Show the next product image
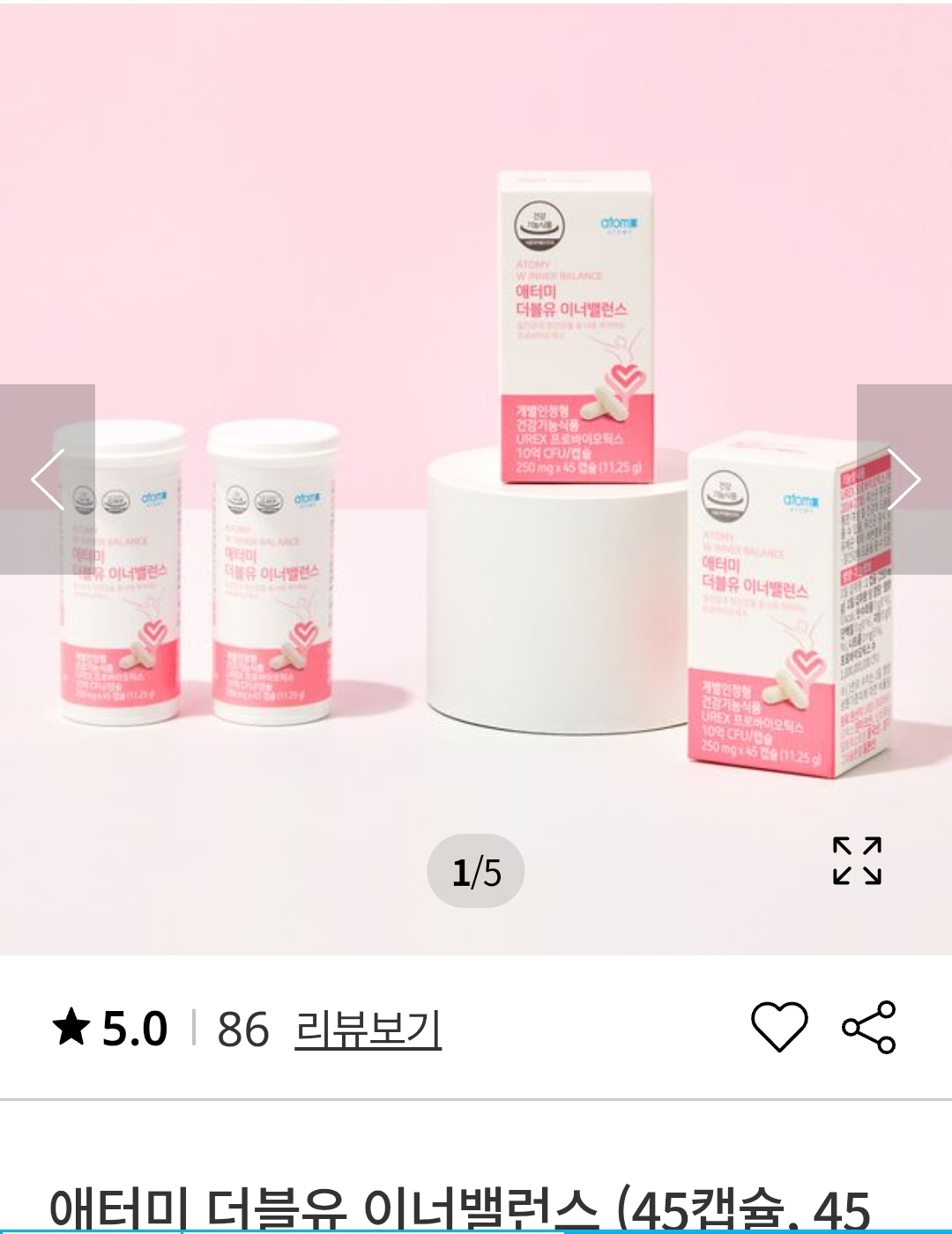952x1234 pixels. click(904, 479)
